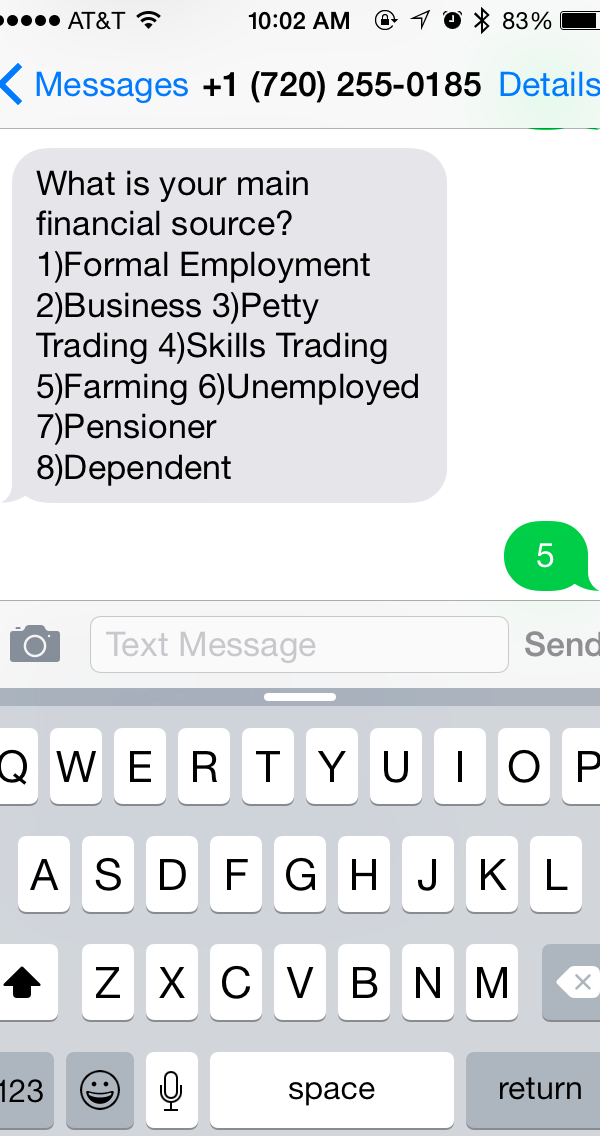This screenshot has width=600, height=1136.
Task: Open conversation Details
Action: (548, 85)
